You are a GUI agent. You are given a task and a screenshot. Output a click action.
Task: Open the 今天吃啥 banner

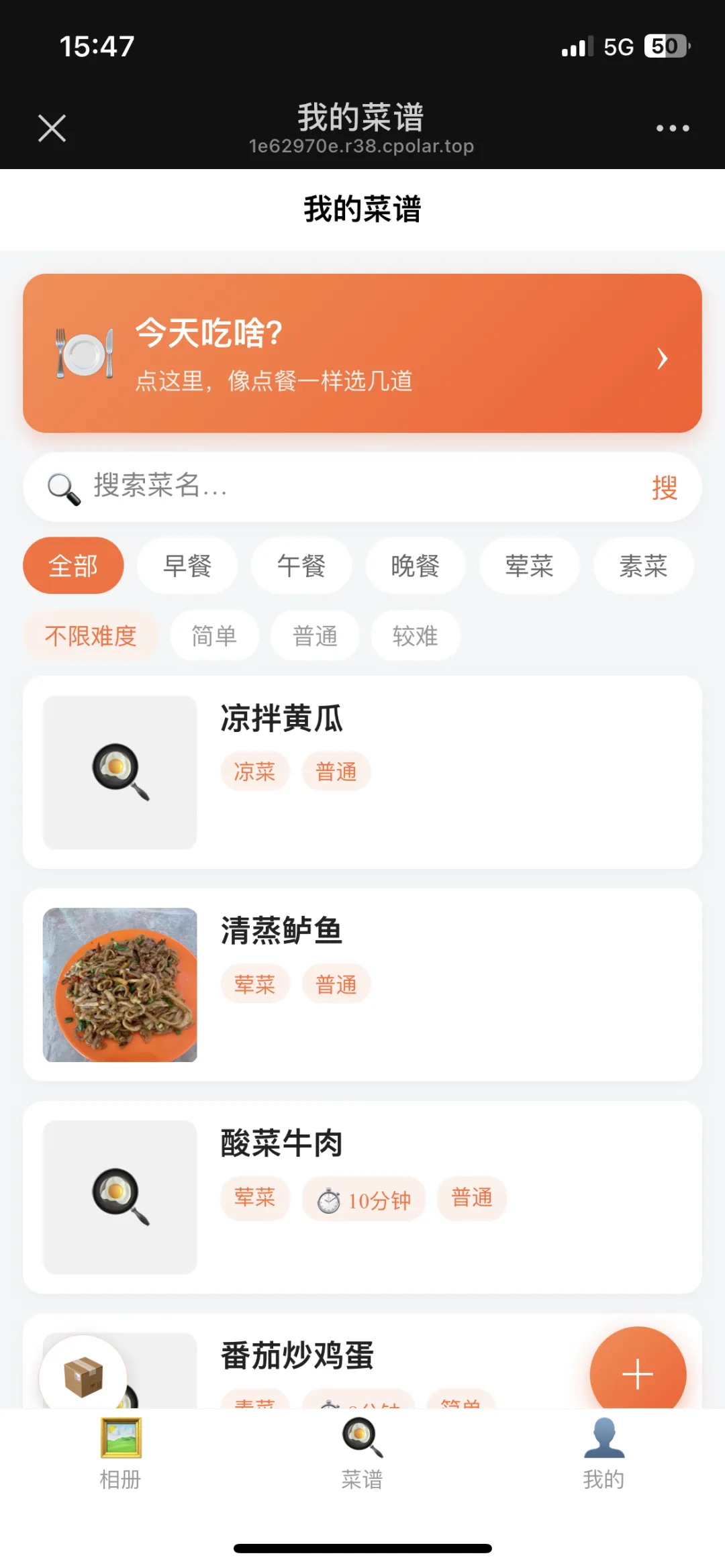(362, 353)
